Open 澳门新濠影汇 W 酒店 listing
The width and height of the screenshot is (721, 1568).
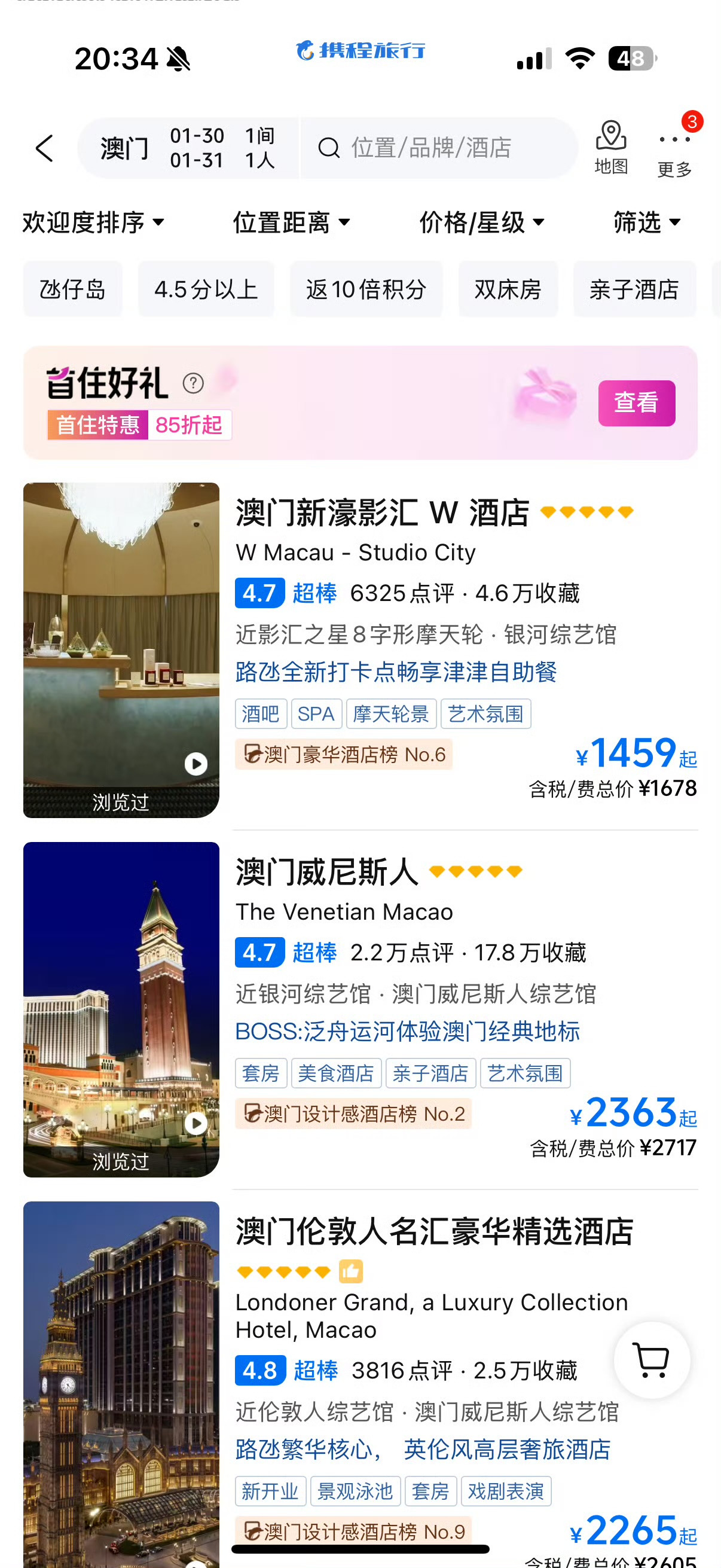point(360,650)
